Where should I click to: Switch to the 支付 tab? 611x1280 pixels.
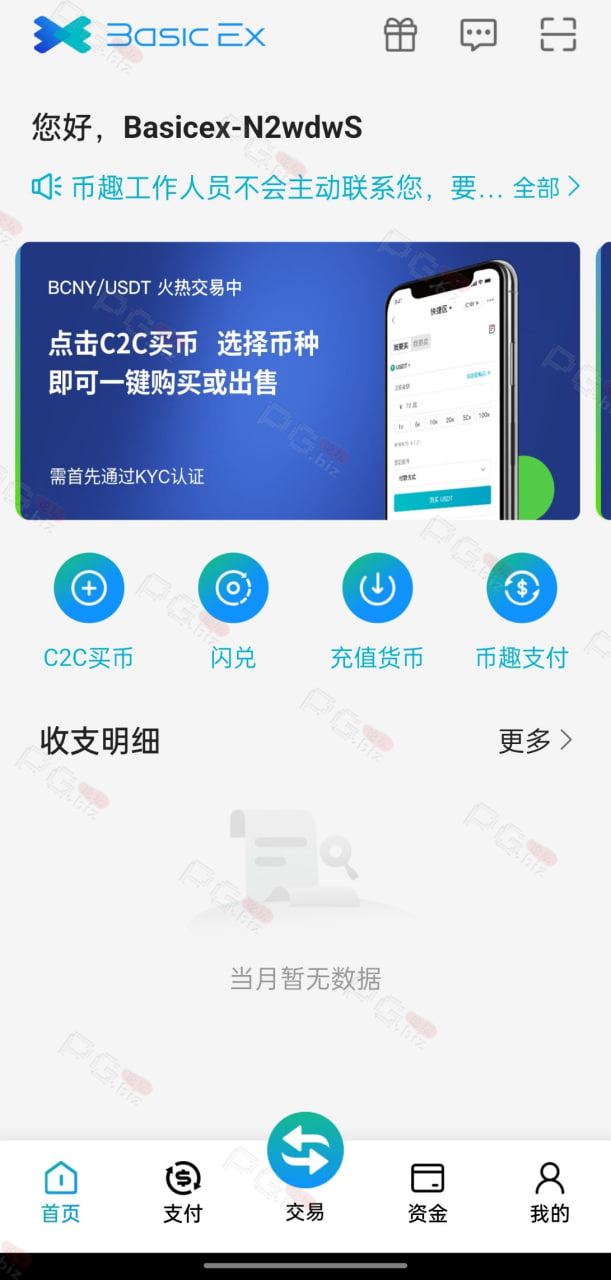pyautogui.click(x=183, y=1193)
